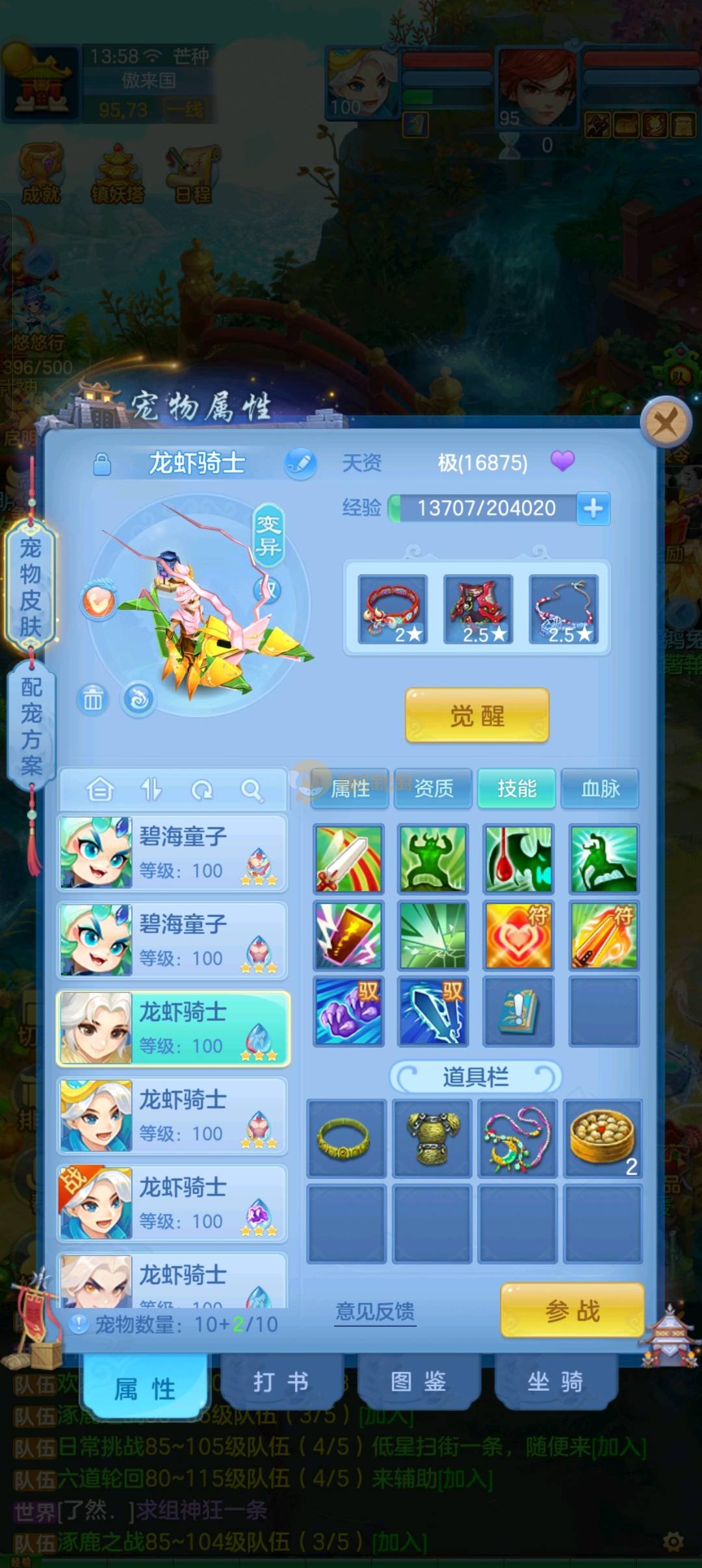Screen dimensions: 702x1568
Task: Open the 意见反馈 feedback link
Action: pyautogui.click(x=375, y=1311)
